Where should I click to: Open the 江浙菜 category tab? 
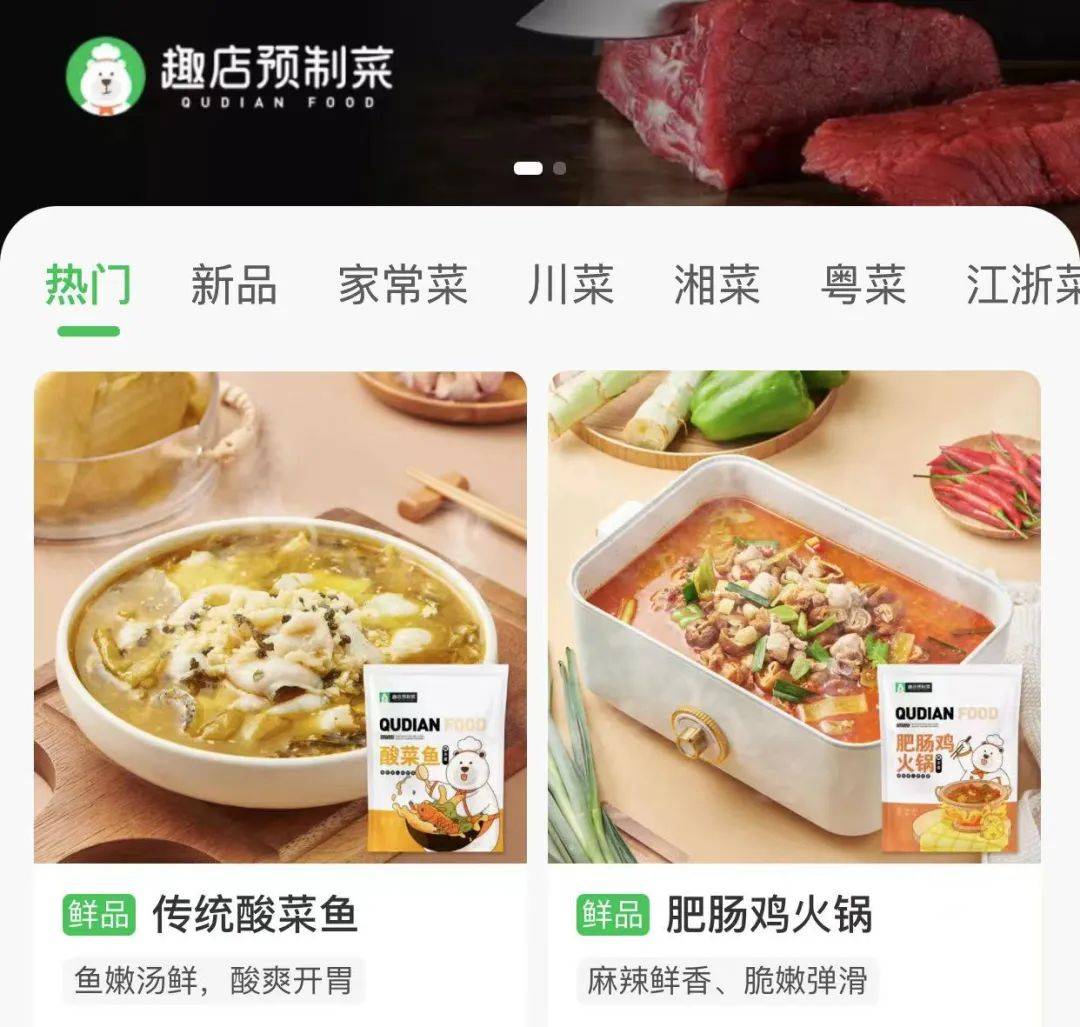coord(1022,285)
